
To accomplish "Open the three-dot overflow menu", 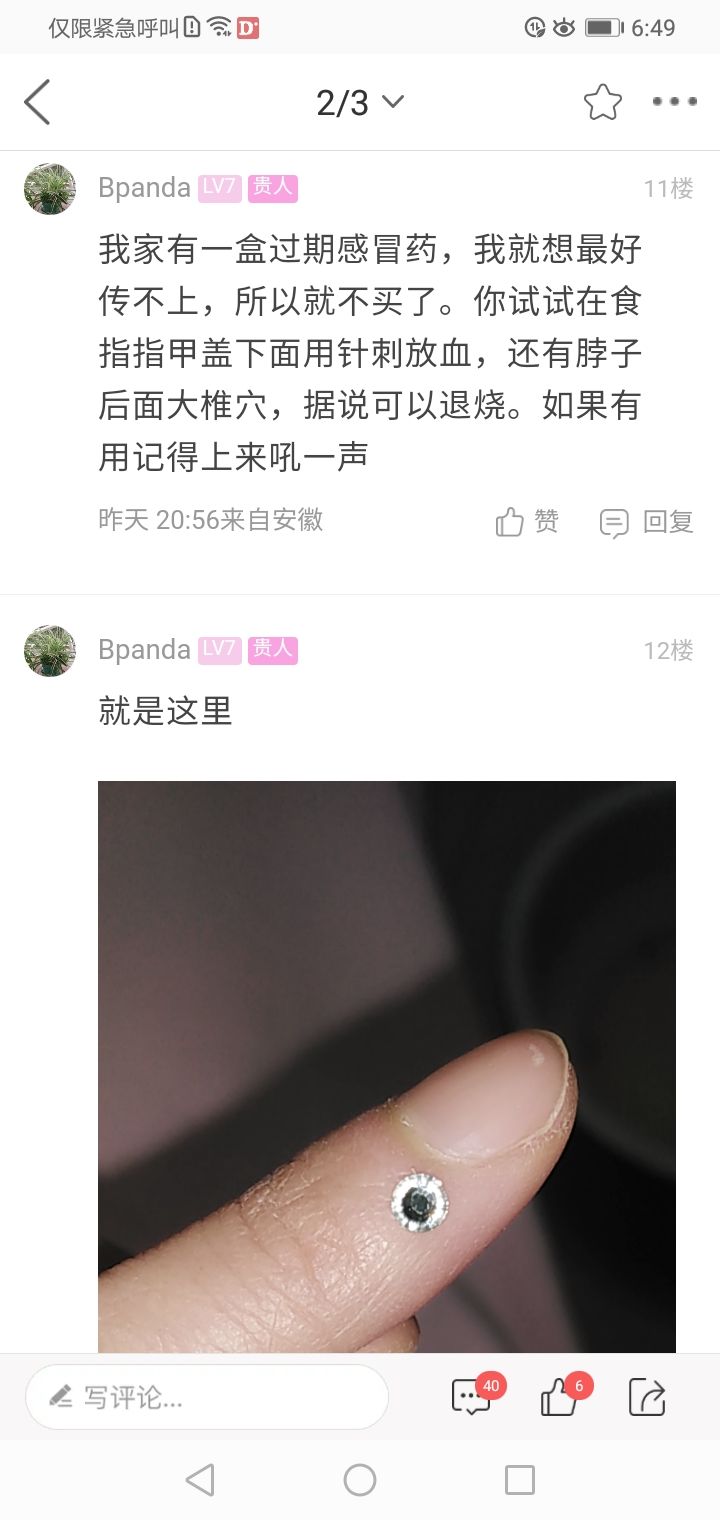I will coord(675,102).
